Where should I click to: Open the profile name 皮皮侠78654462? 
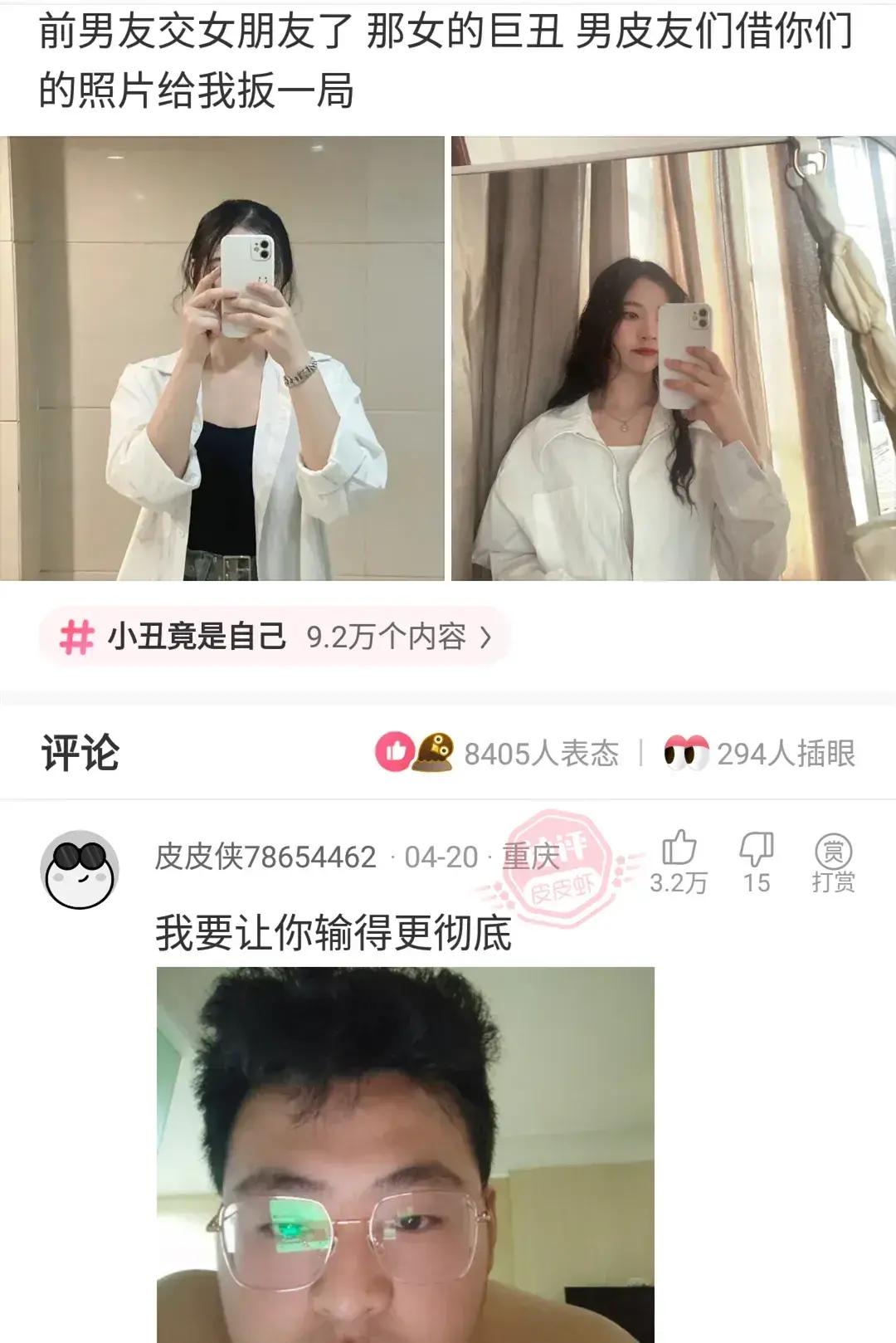[265, 857]
